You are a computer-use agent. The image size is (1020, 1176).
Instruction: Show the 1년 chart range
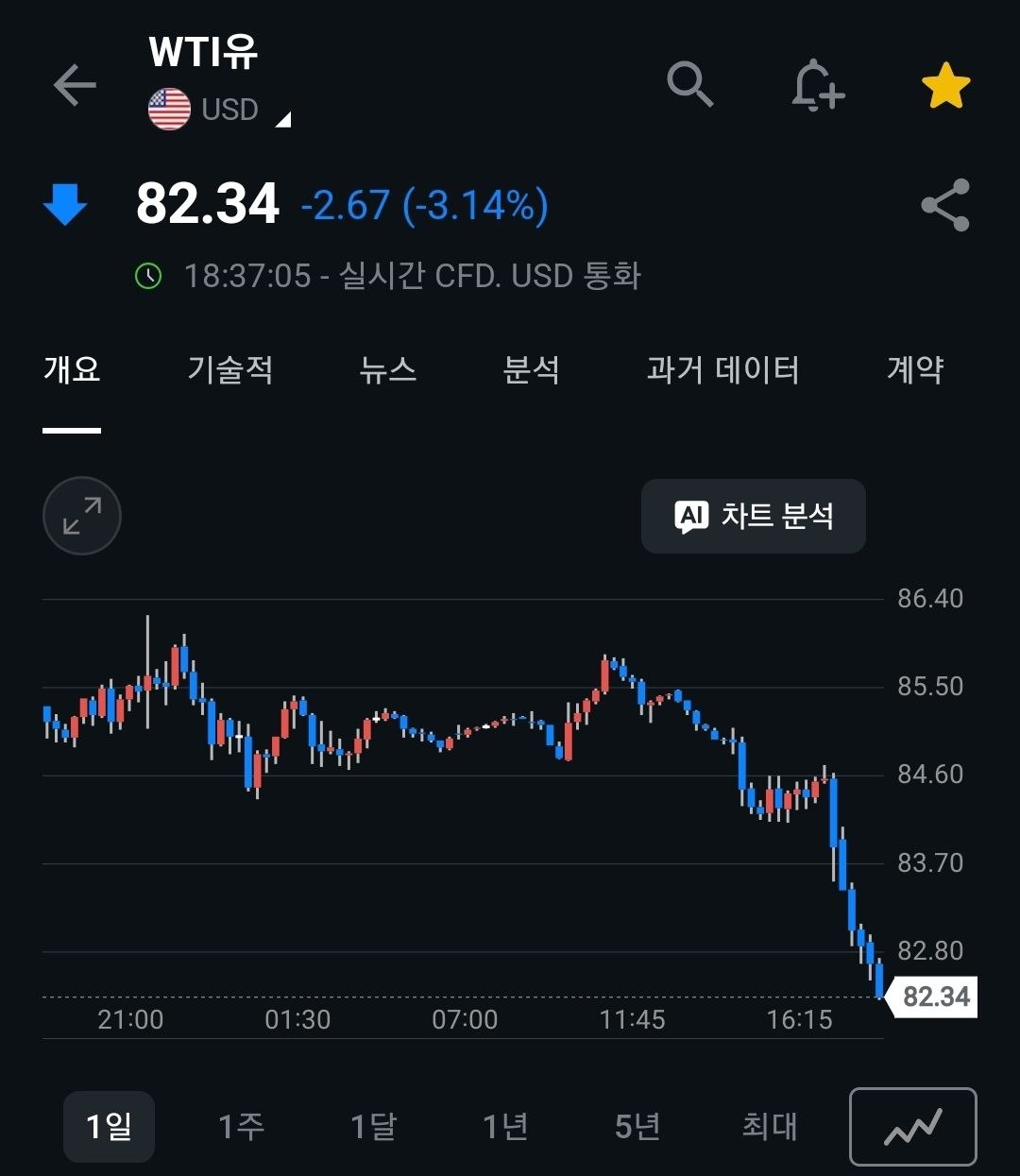[x=505, y=1126]
